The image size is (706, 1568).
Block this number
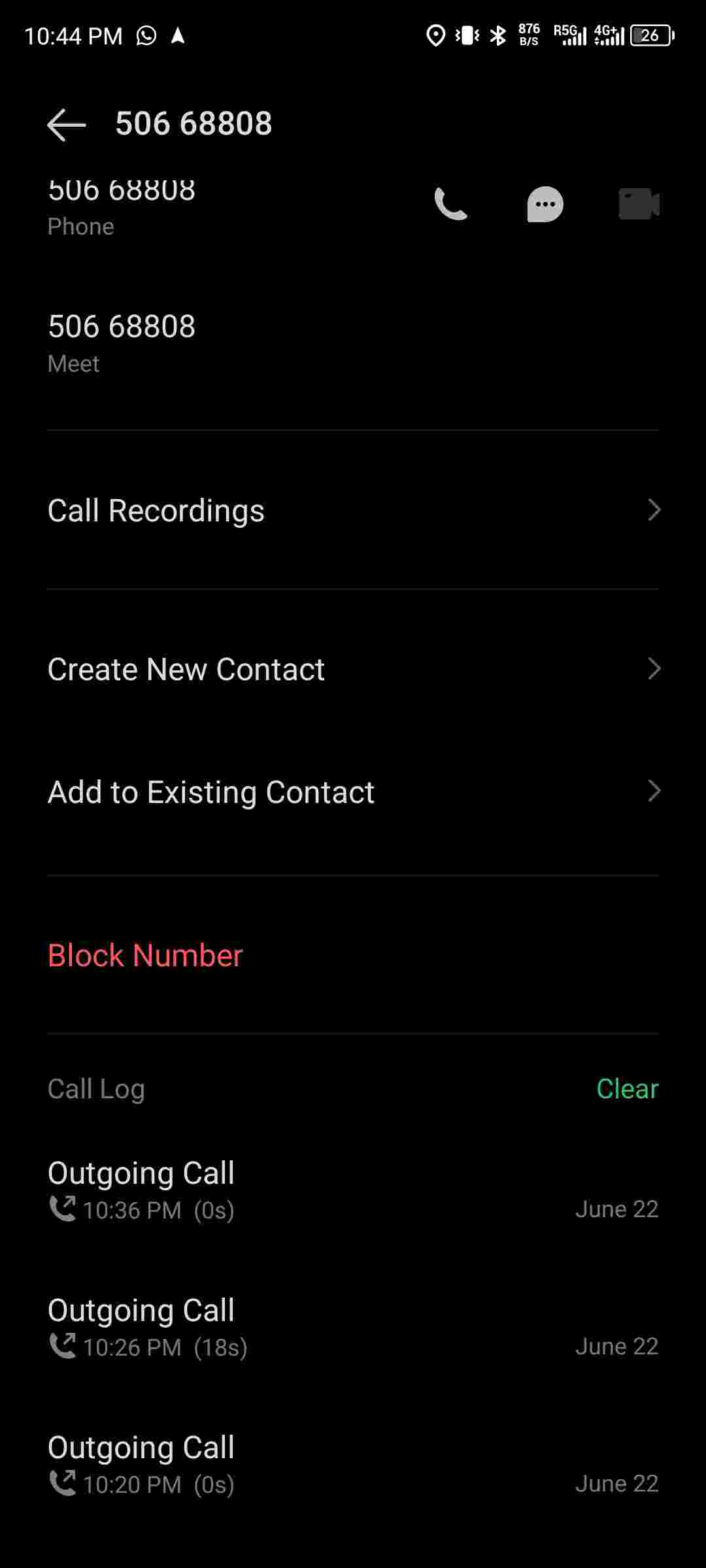point(145,955)
